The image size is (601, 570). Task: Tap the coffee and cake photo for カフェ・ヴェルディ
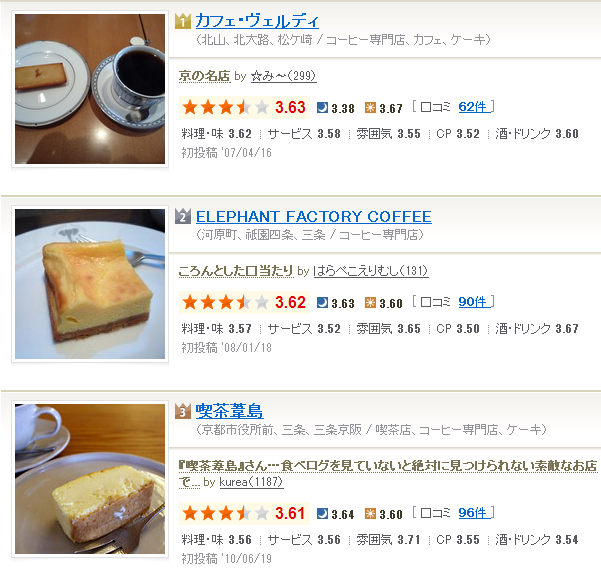(x=90, y=88)
